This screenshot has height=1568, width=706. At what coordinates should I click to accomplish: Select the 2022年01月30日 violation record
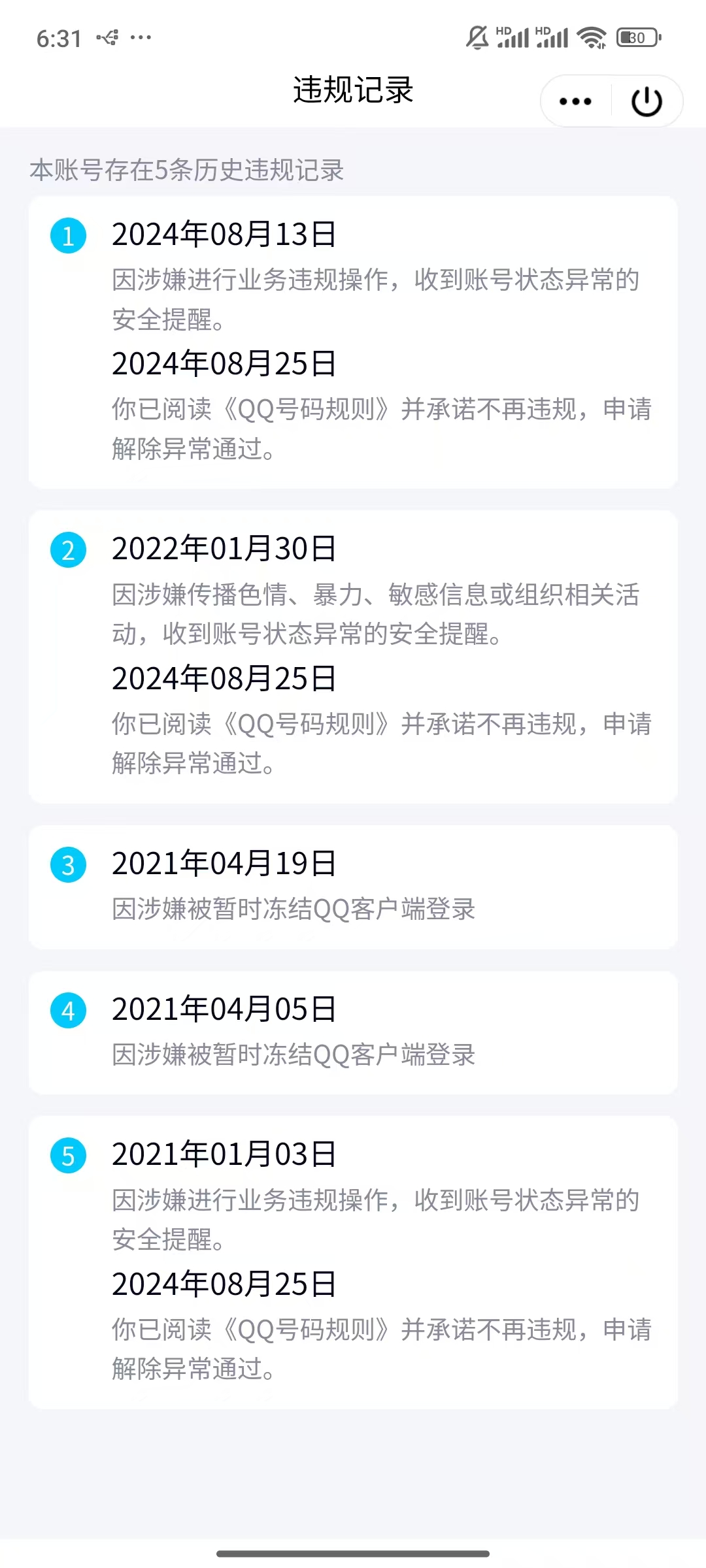[x=353, y=653]
